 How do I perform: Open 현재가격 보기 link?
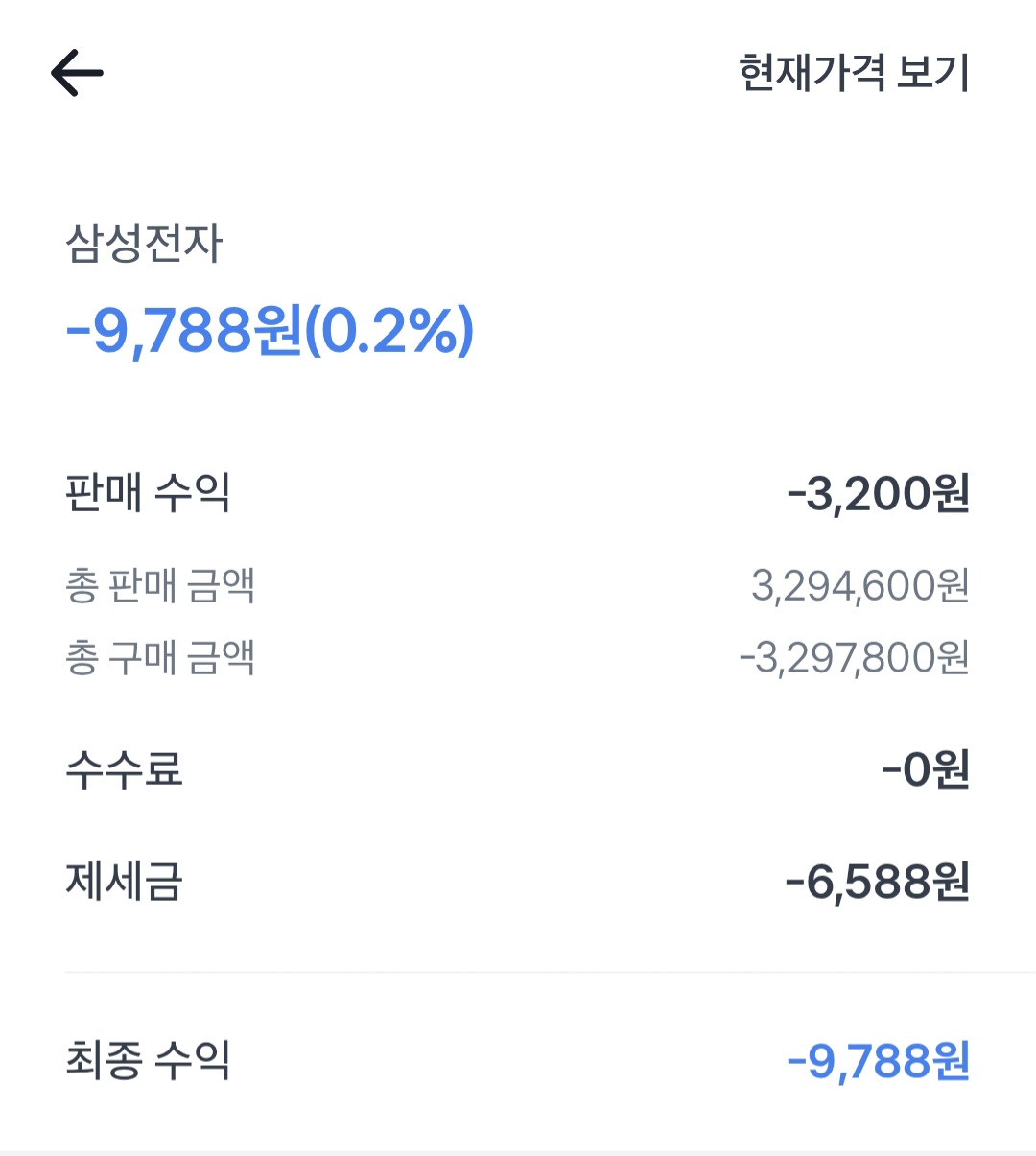(854, 73)
